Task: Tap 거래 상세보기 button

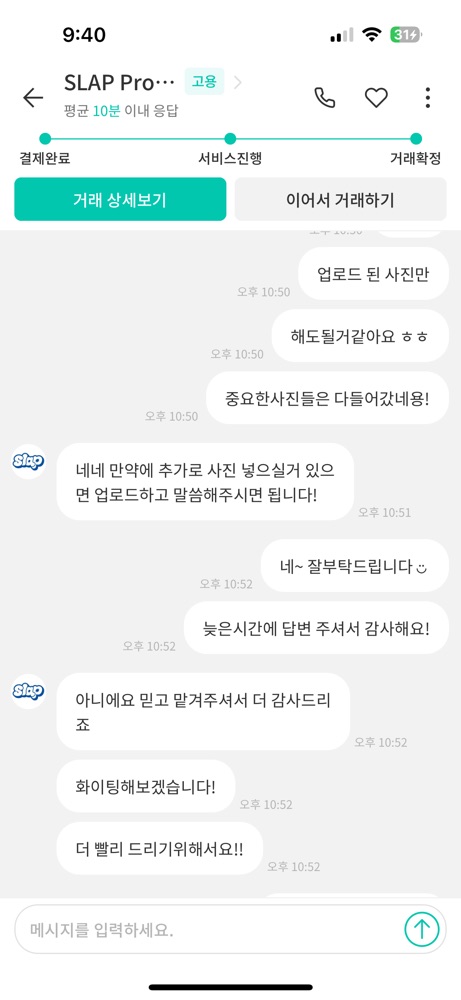Action: point(120,200)
